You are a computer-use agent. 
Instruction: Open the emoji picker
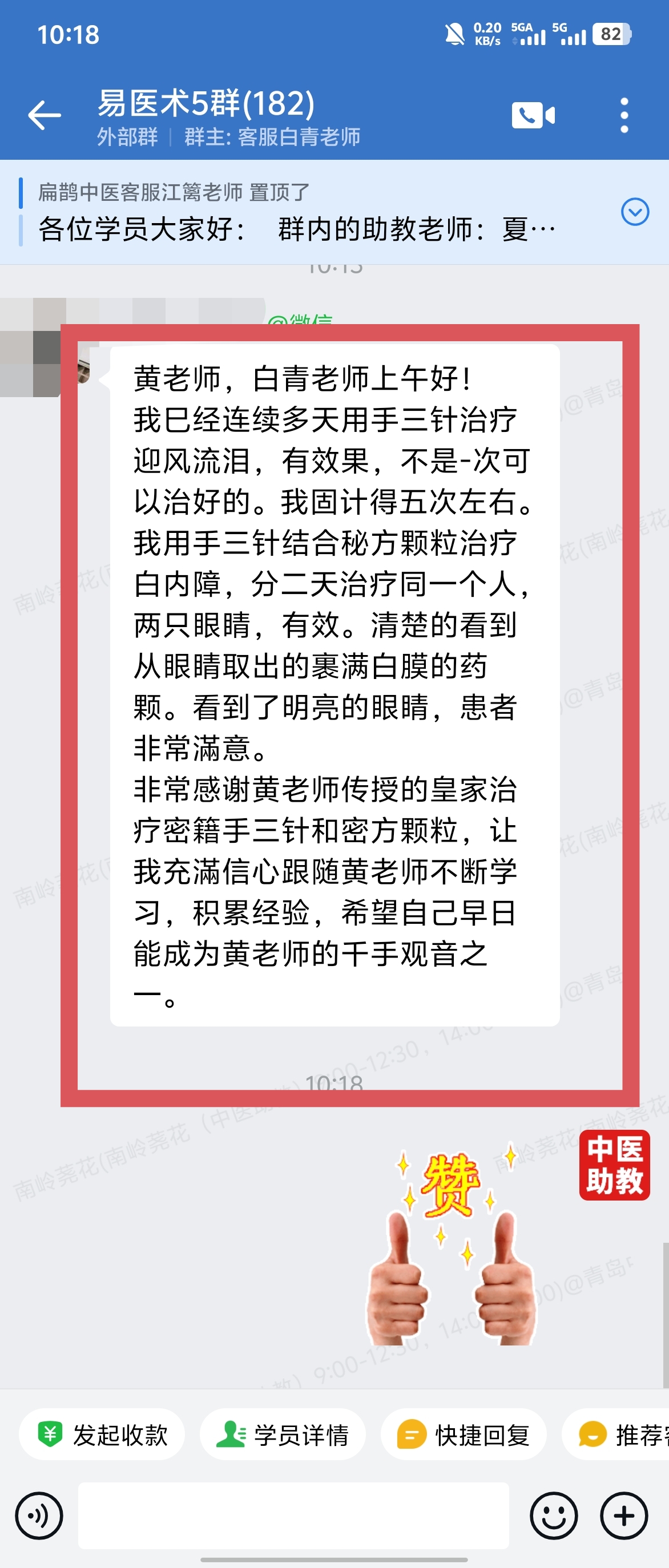553,1515
